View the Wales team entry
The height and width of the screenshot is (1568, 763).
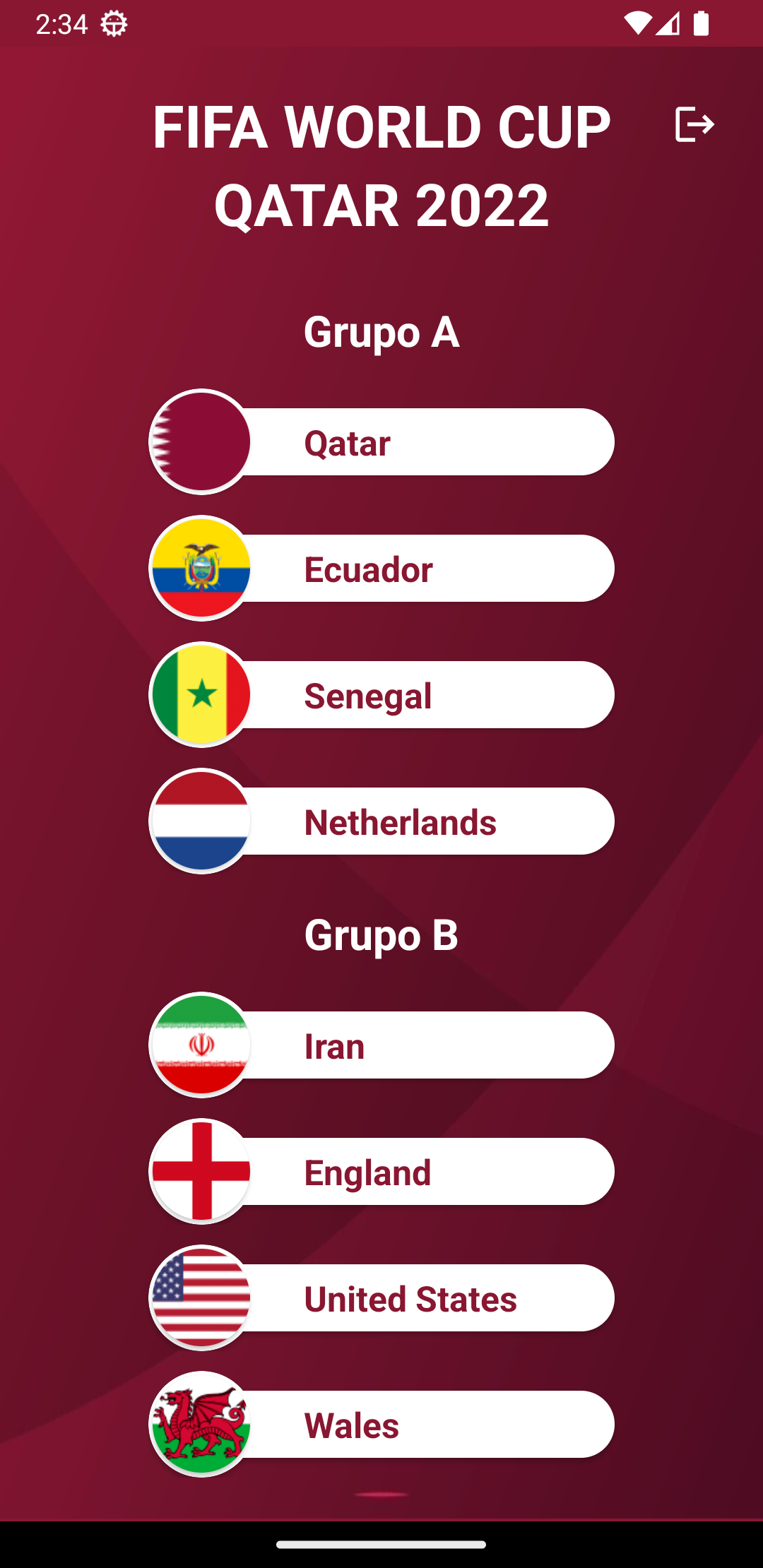coord(381,1425)
